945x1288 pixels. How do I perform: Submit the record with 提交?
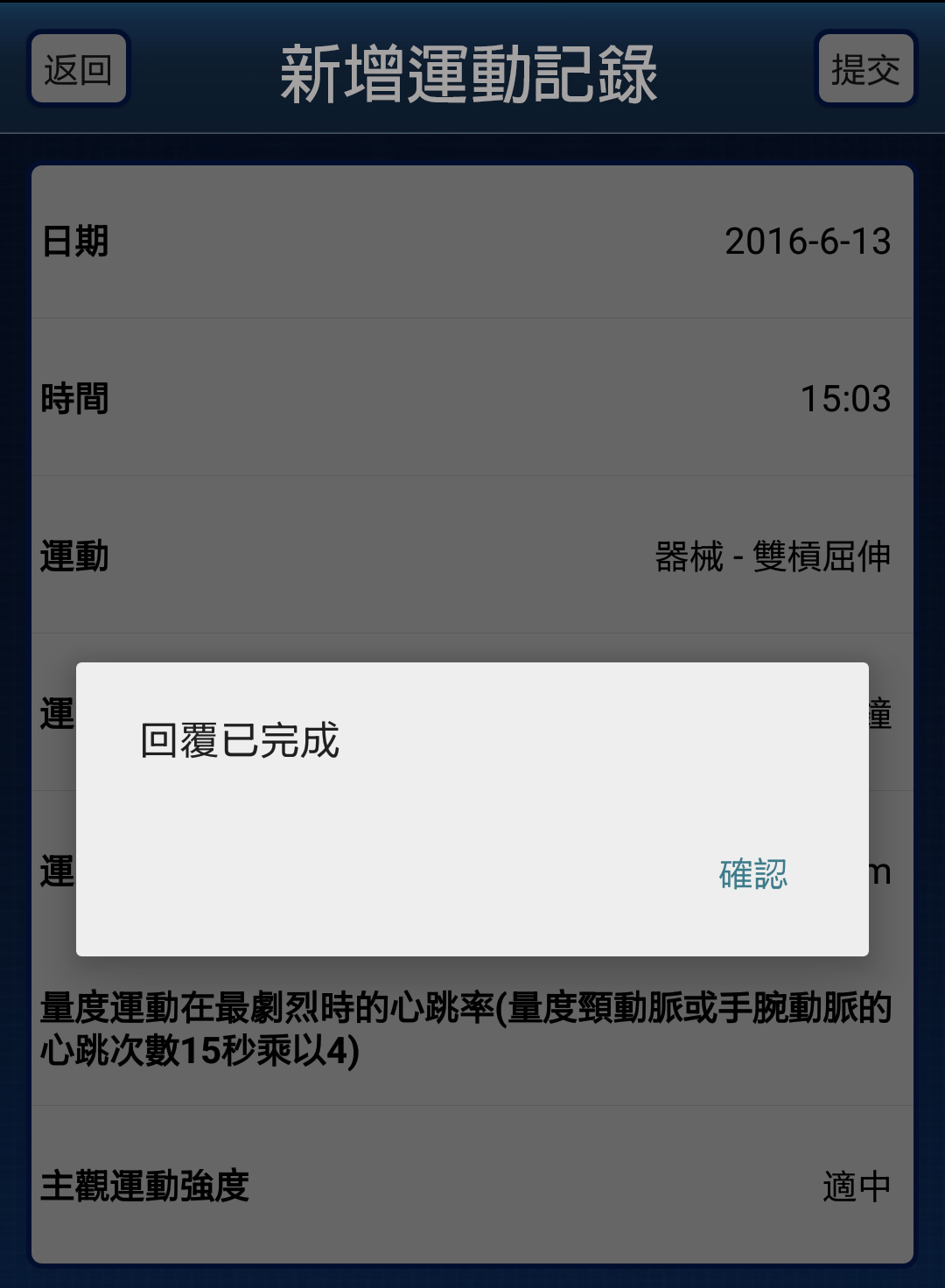coord(864,69)
